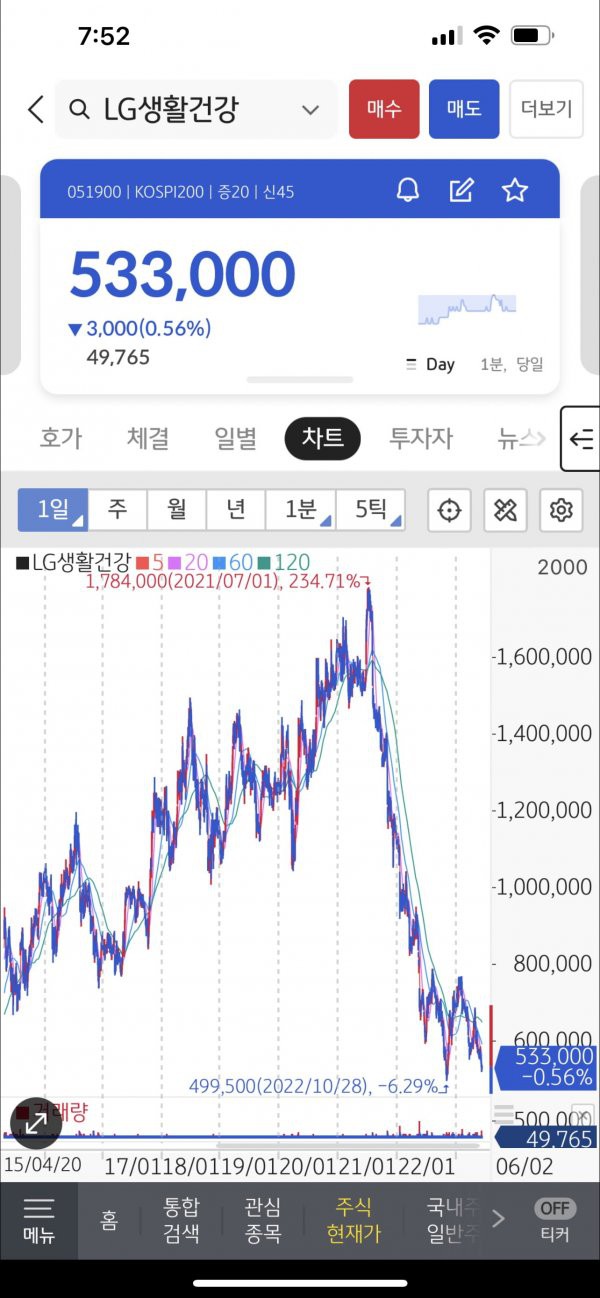Viewport: 600px width, 1298px height.
Task: Open the 1분 minute chart dropdown
Action: (x=301, y=510)
